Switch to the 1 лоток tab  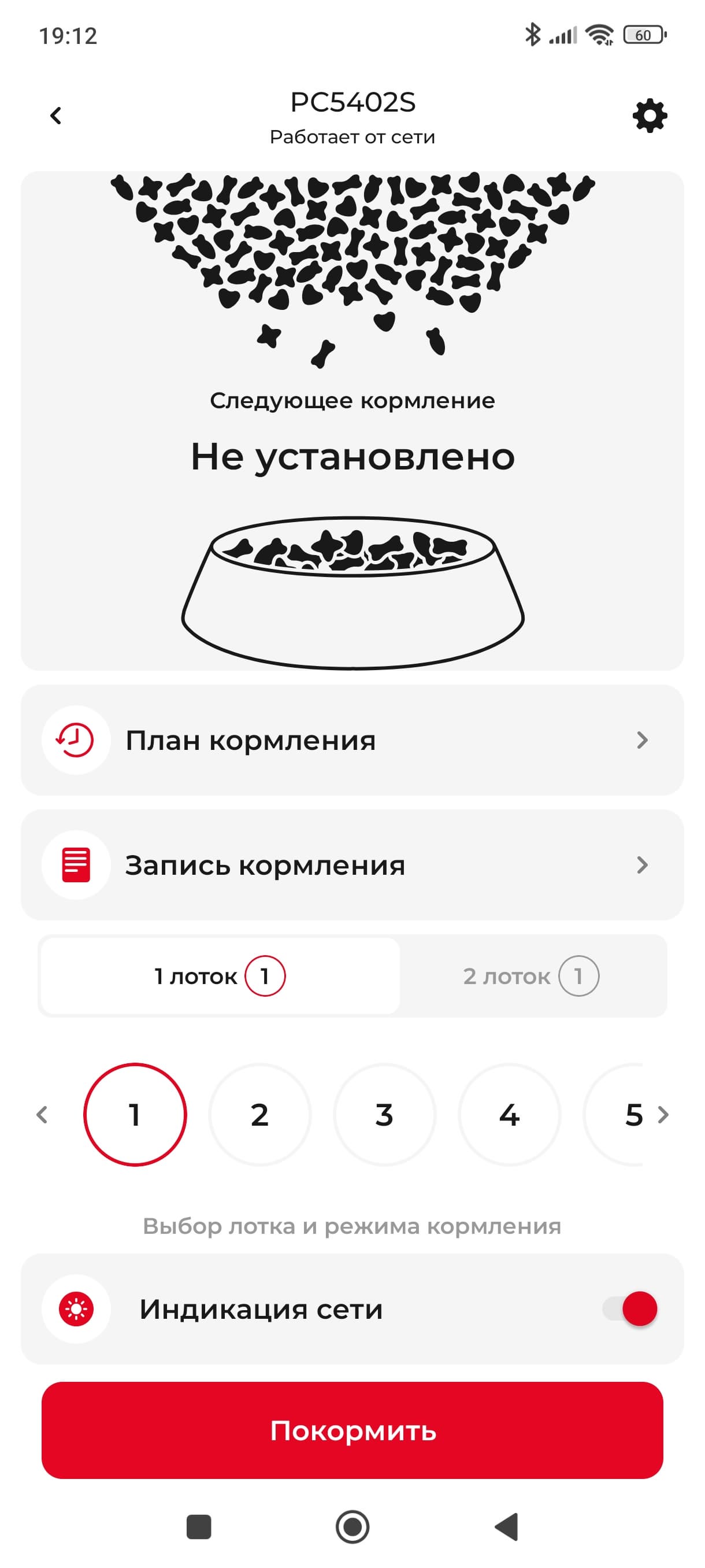tap(220, 977)
